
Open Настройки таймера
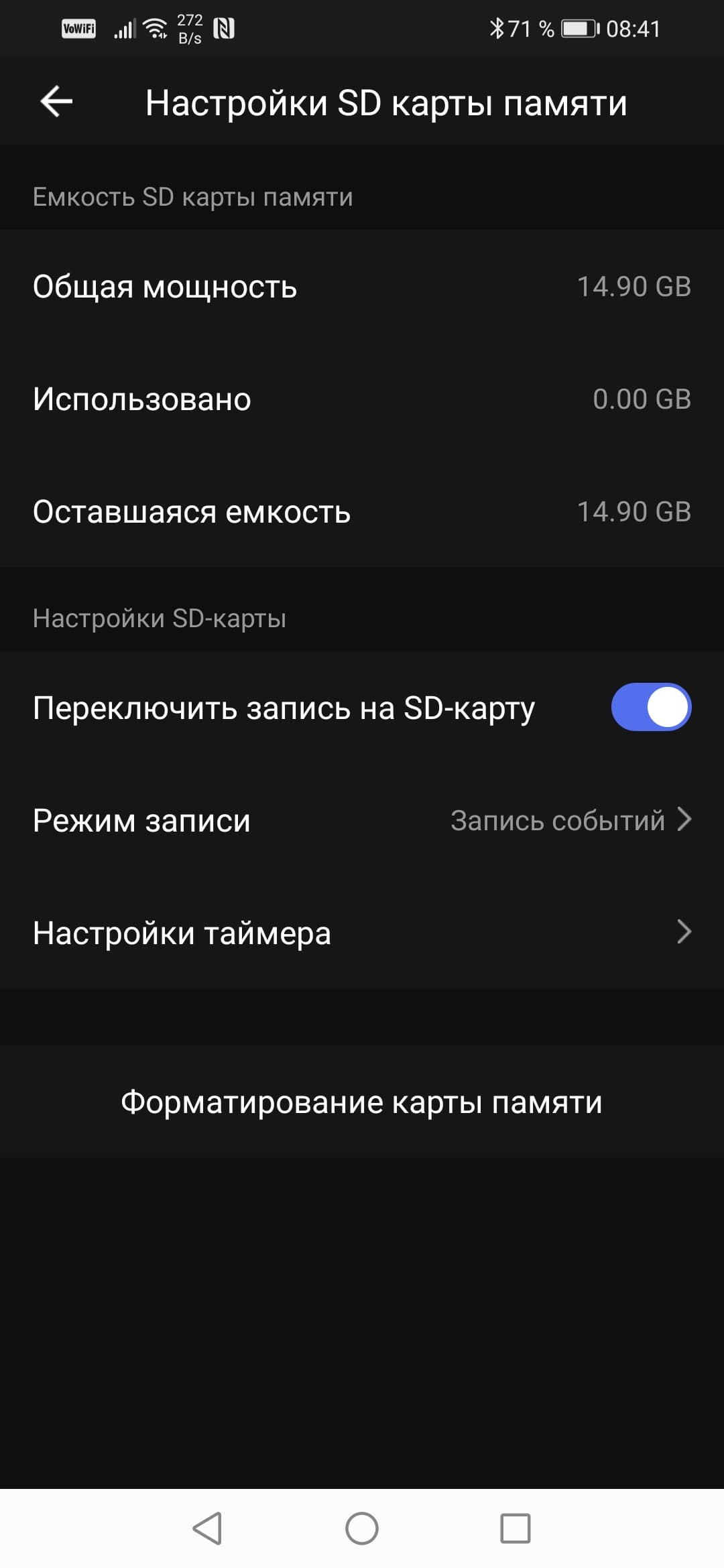[362, 932]
